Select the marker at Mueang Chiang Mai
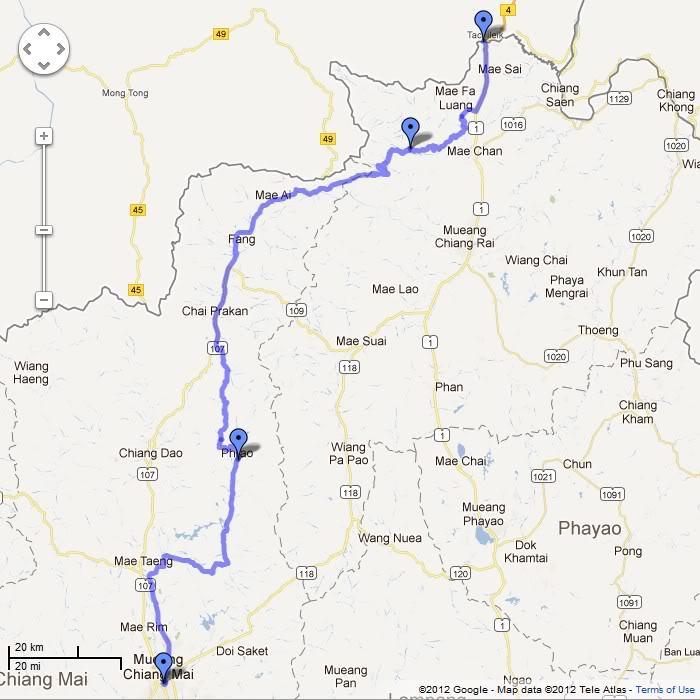This screenshot has height=700, width=700. (x=163, y=664)
